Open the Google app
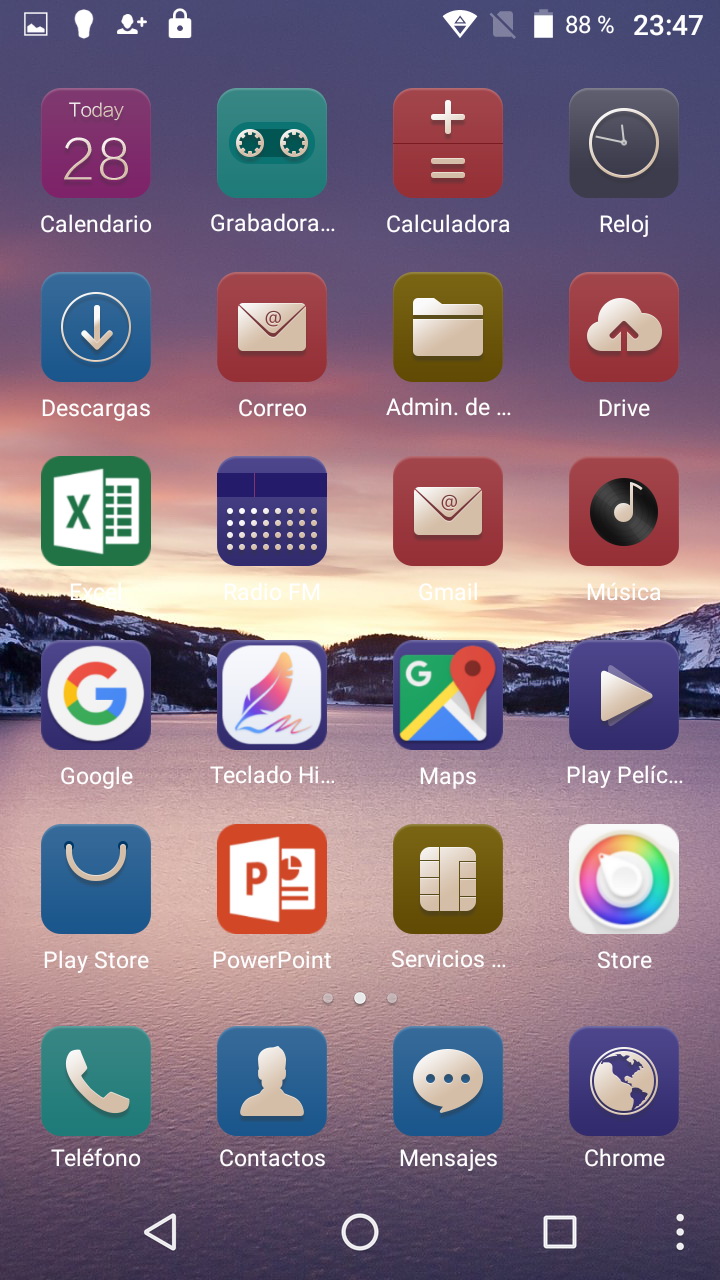Screen dimensions: 720x1280 96,695
